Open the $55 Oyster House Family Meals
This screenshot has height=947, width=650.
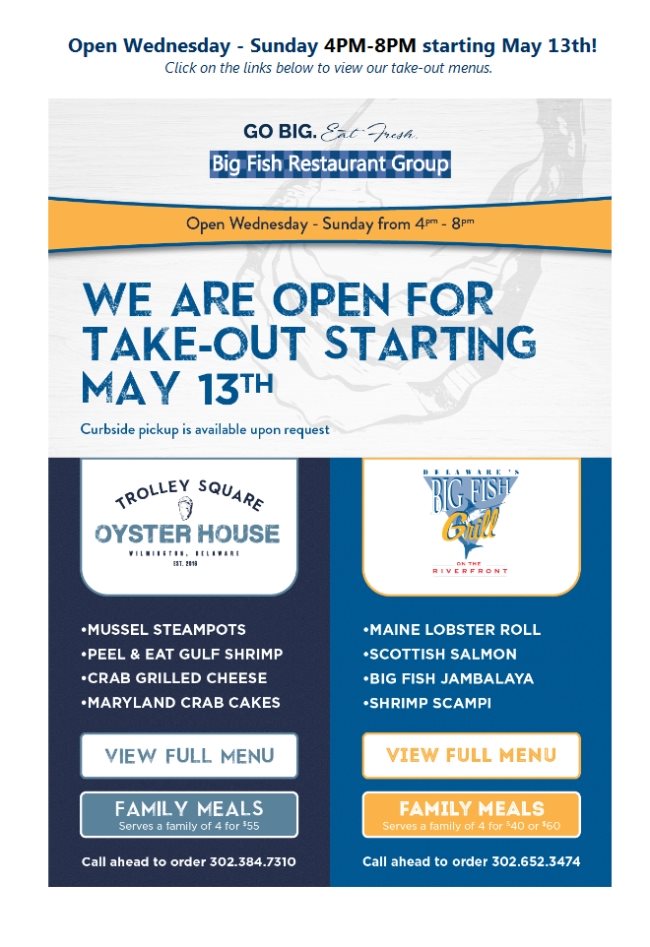[x=189, y=814]
